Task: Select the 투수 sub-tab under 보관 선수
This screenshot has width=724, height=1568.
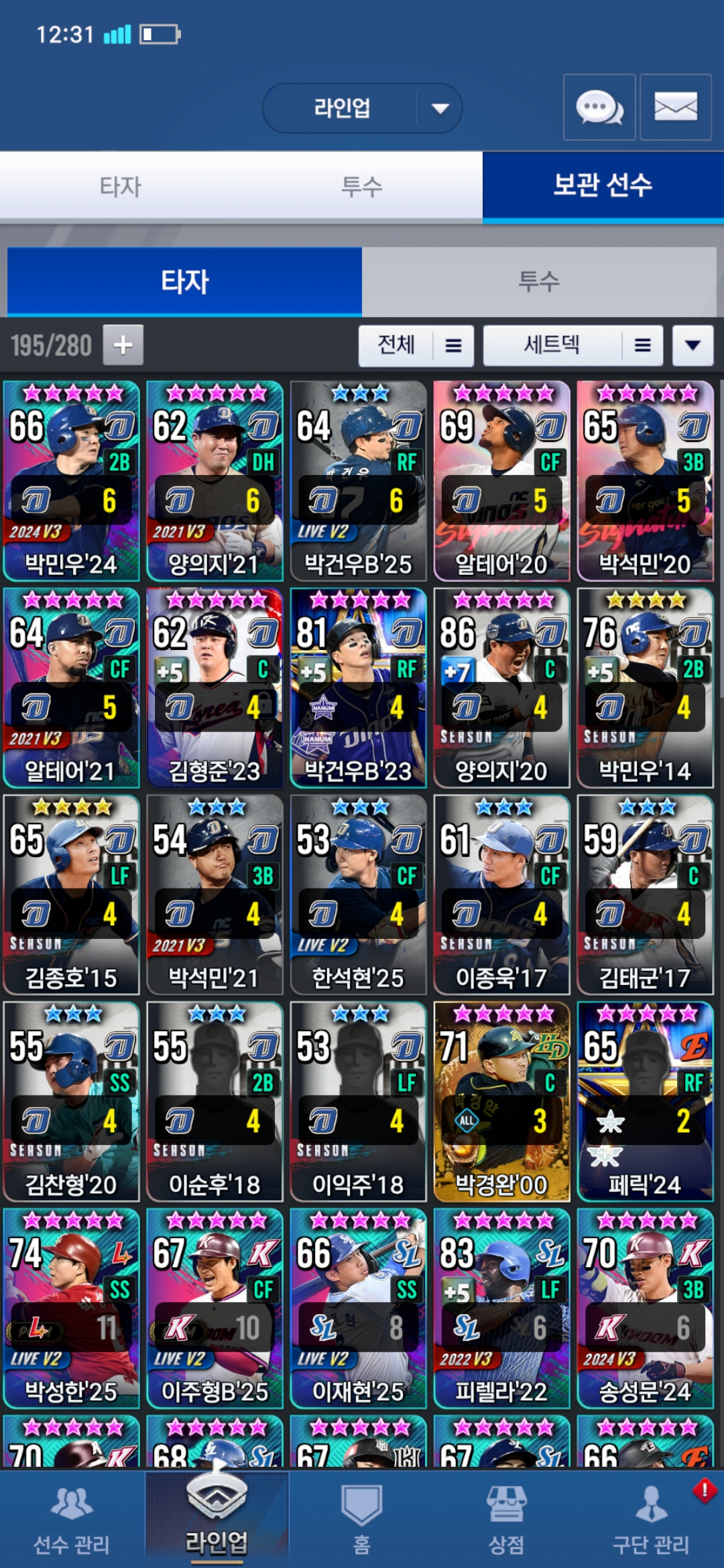Action: (539, 281)
